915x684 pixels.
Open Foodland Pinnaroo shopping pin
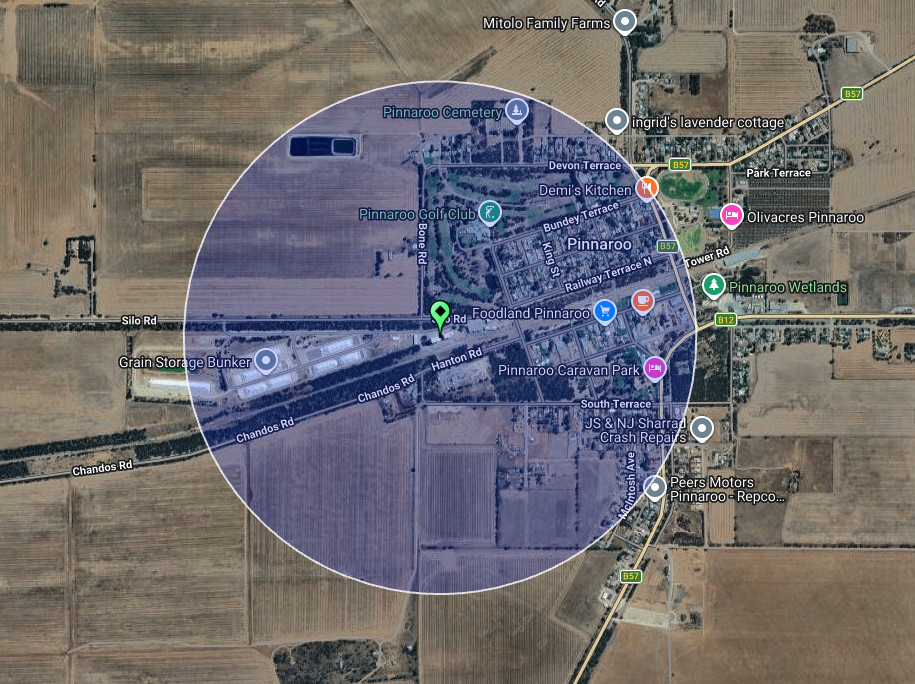(x=604, y=311)
